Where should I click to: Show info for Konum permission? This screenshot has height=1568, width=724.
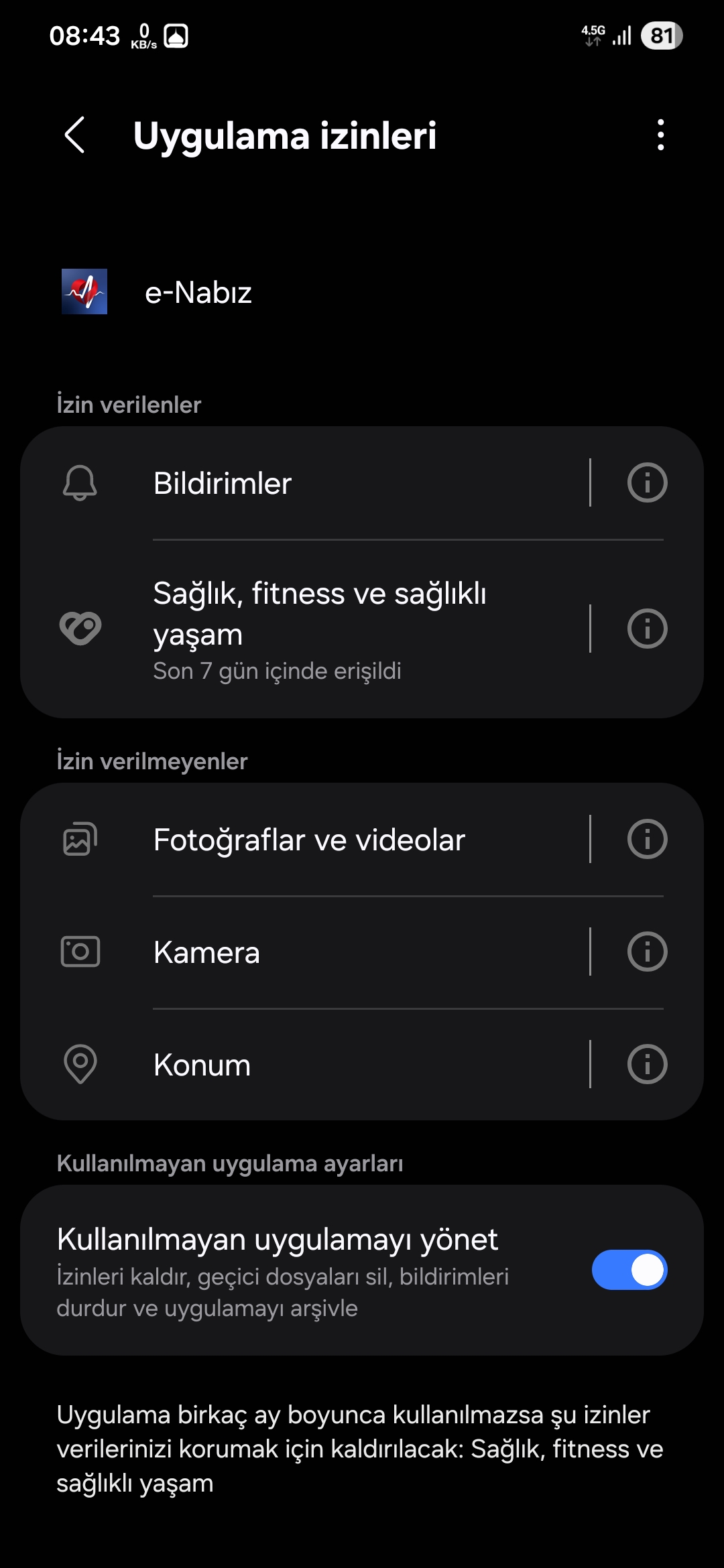[647, 1065]
